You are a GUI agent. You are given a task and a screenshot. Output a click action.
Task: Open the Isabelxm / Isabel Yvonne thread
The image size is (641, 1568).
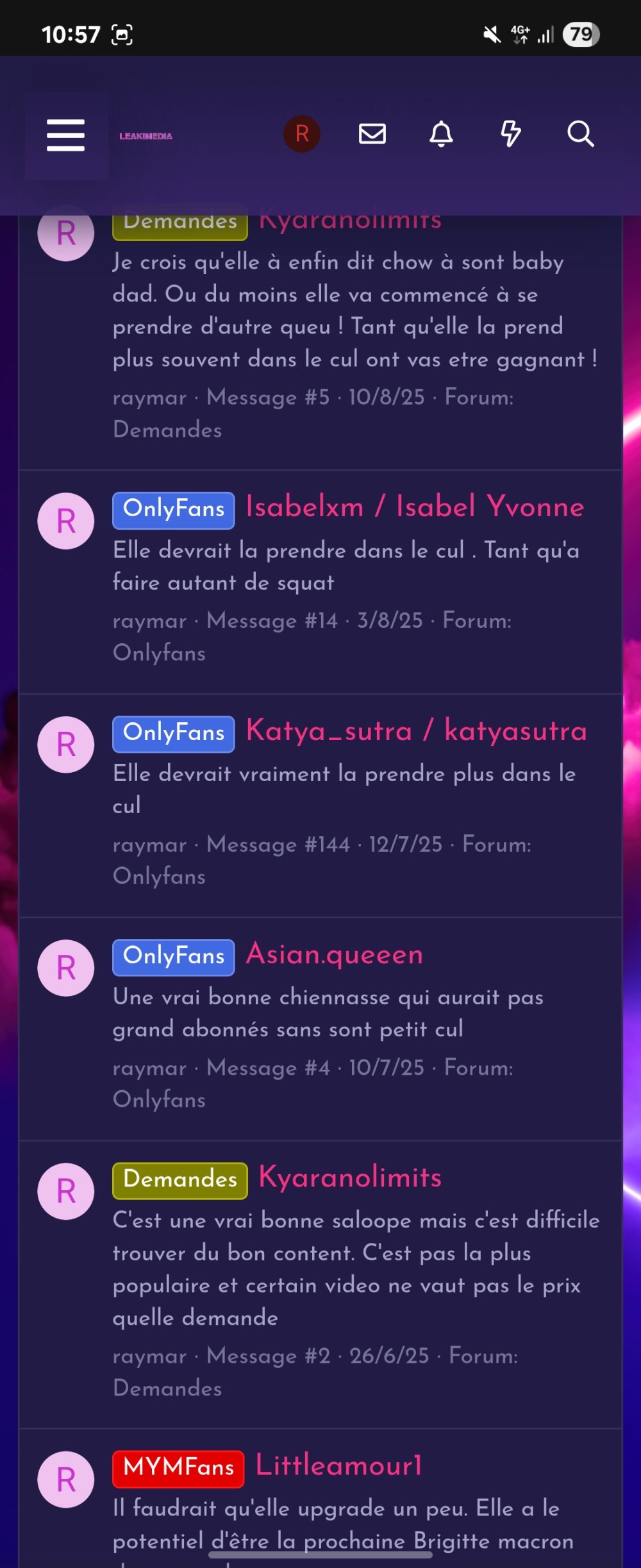click(x=415, y=507)
